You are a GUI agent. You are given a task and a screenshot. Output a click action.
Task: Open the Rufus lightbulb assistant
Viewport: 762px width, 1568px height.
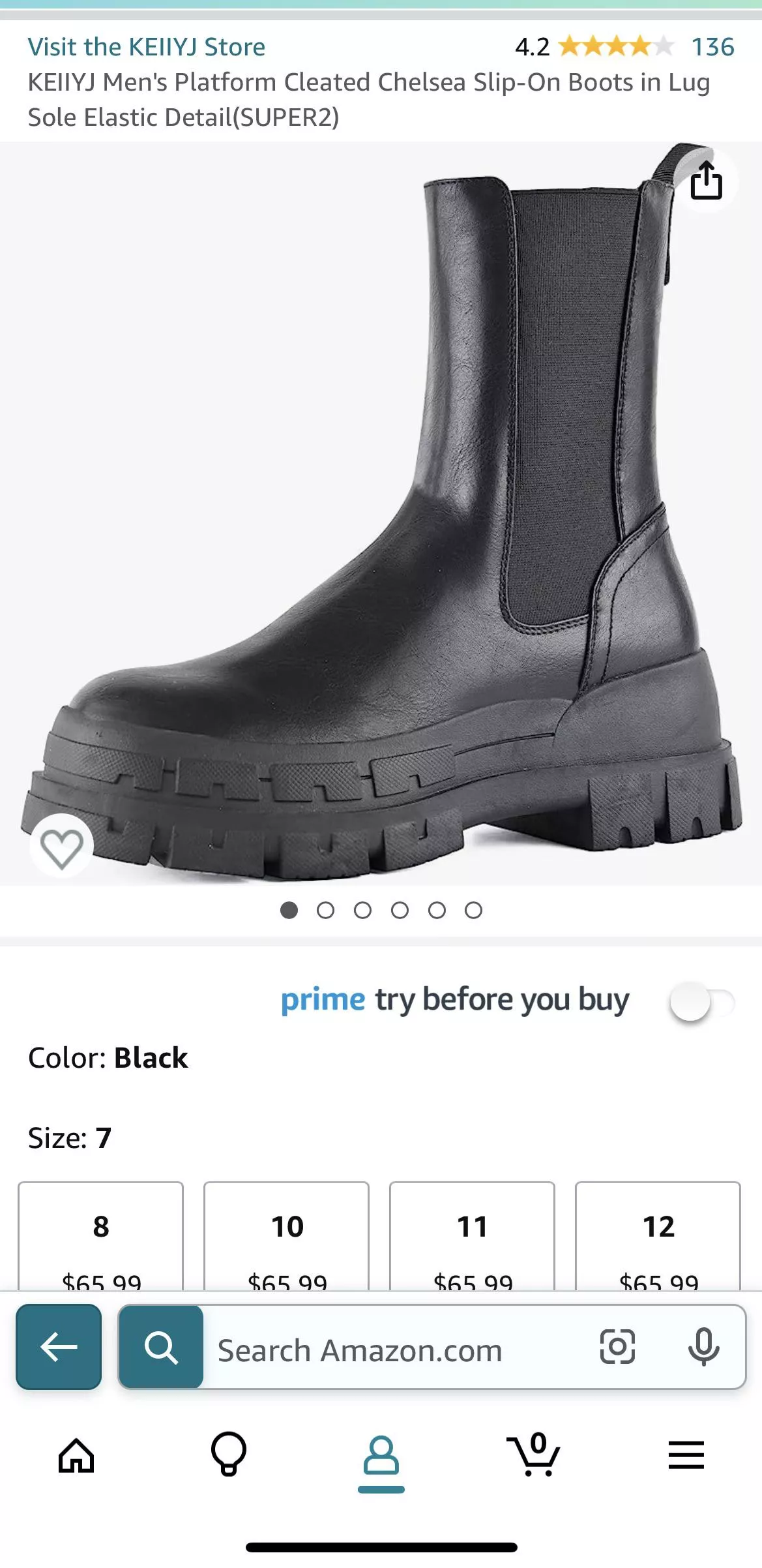[228, 1455]
